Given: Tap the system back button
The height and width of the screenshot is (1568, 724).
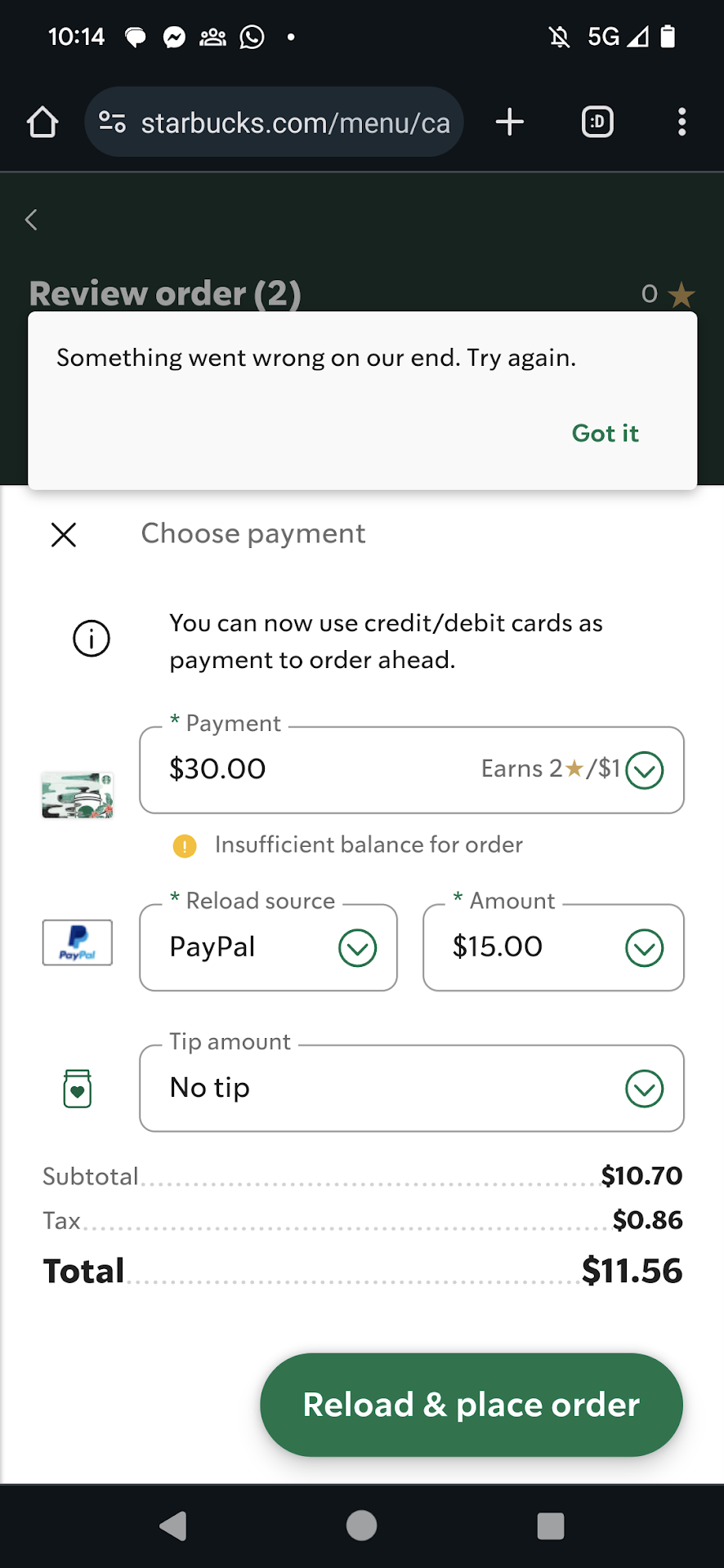Looking at the screenshot, I should 173,1526.
